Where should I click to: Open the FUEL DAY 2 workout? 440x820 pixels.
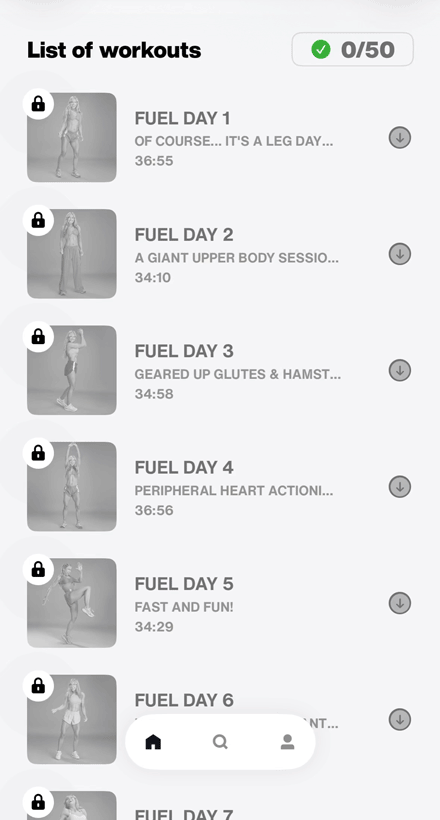coord(220,254)
